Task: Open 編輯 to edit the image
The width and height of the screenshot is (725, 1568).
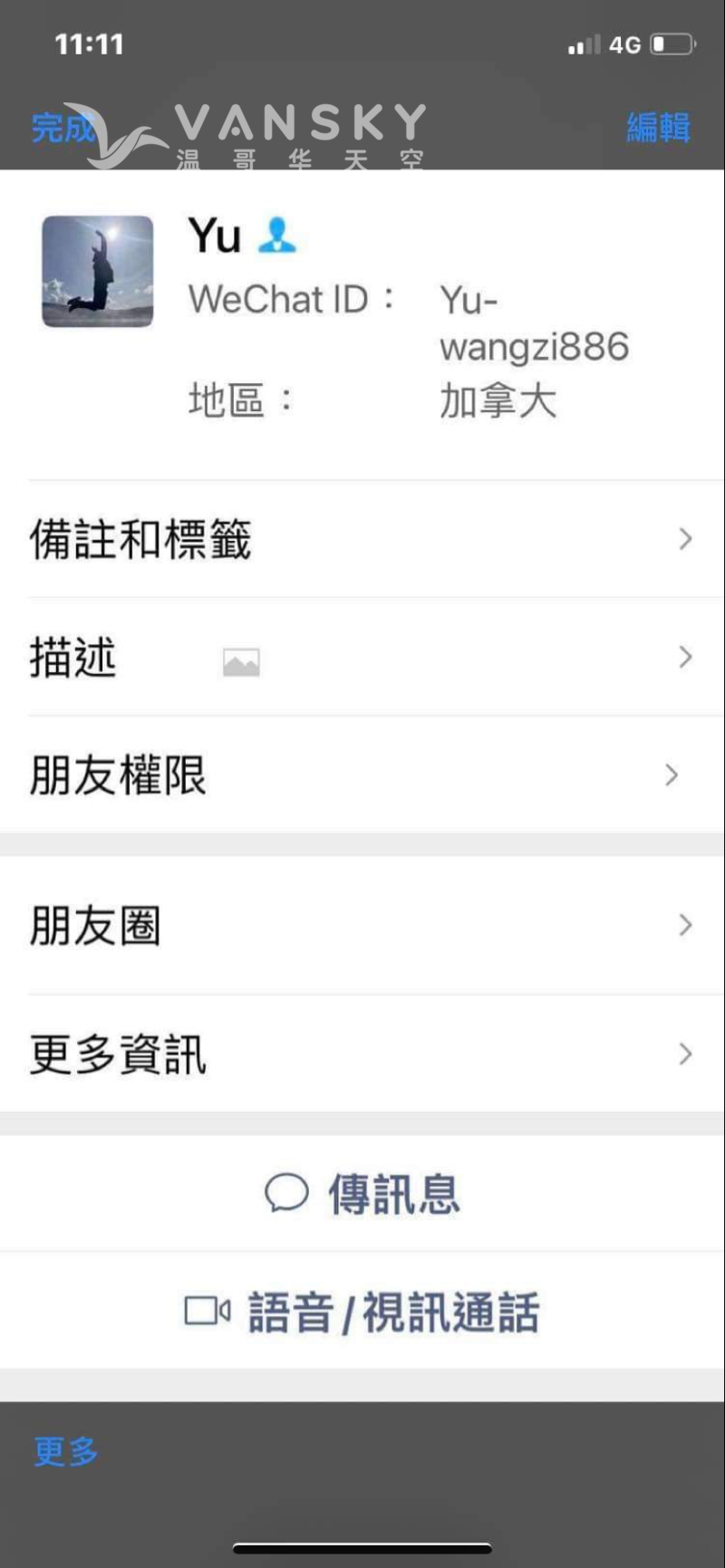Action: [658, 127]
